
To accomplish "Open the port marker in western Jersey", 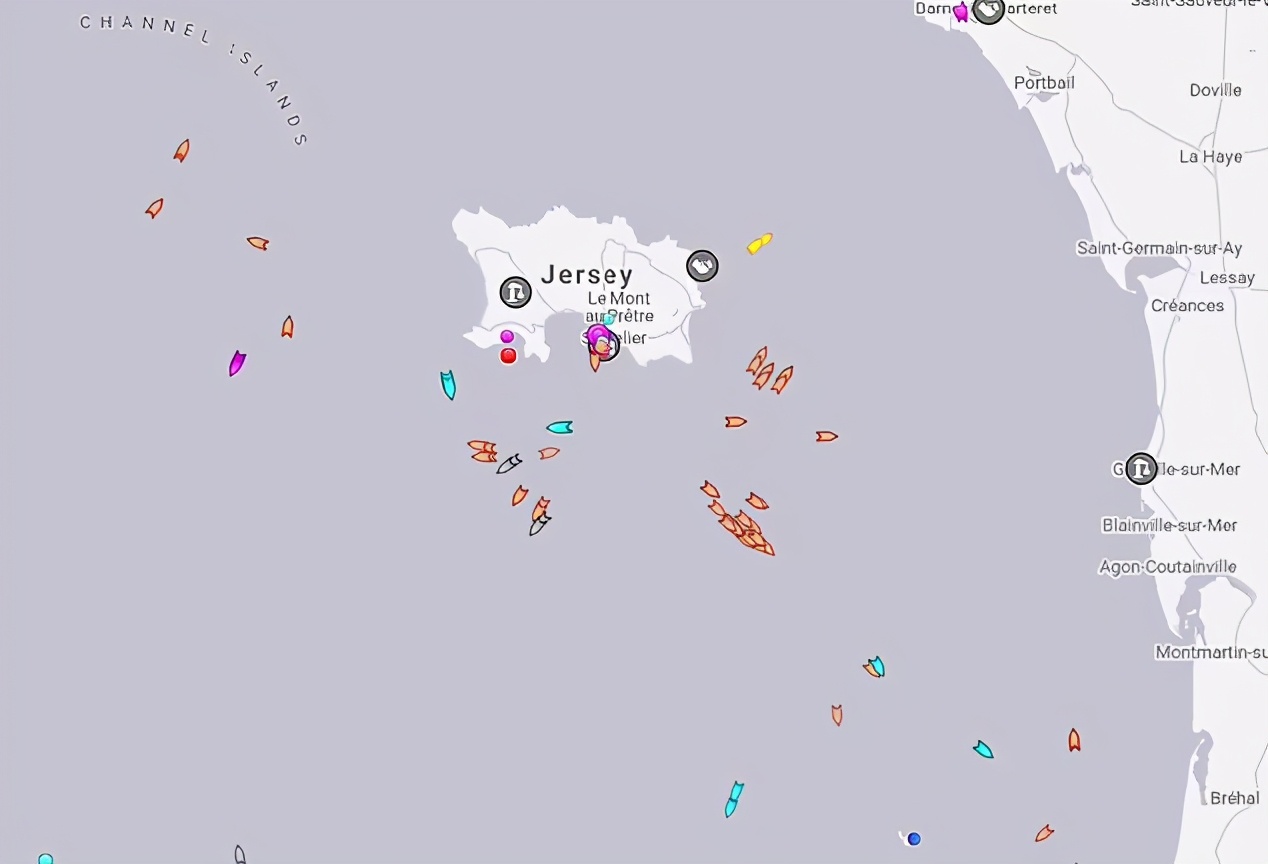I will pyautogui.click(x=515, y=292).
